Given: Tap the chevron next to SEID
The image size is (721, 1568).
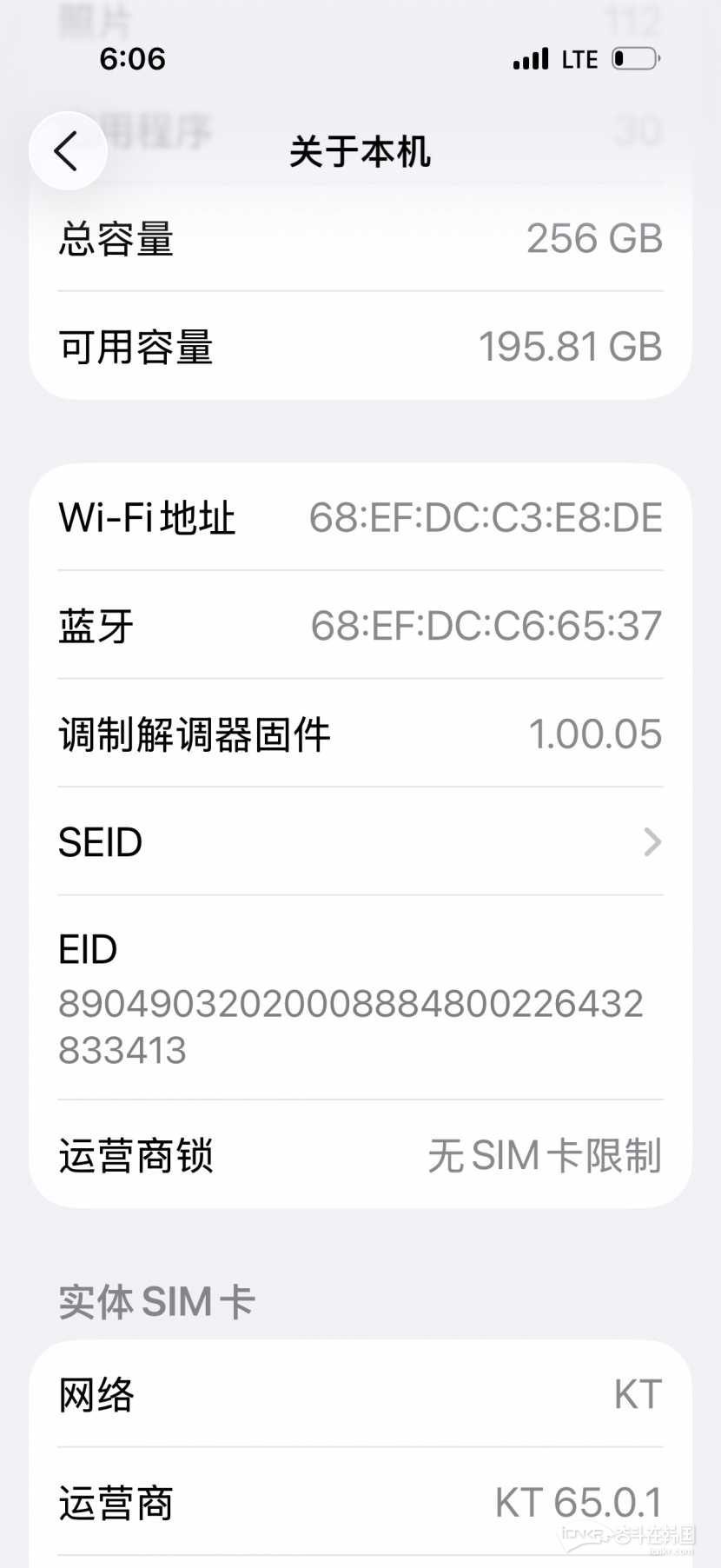Looking at the screenshot, I should pyautogui.click(x=652, y=841).
